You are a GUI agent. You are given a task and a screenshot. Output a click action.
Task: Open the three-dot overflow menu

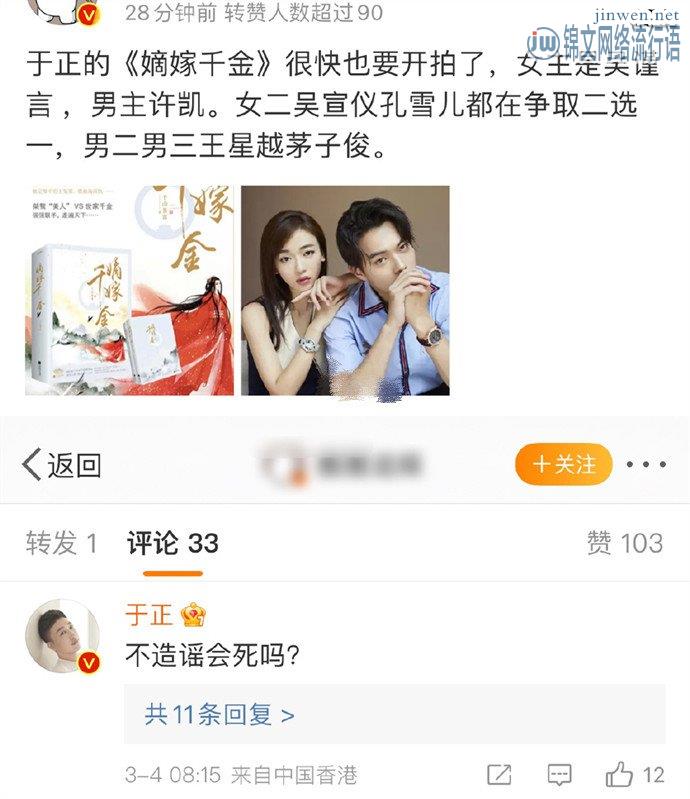click(x=645, y=465)
